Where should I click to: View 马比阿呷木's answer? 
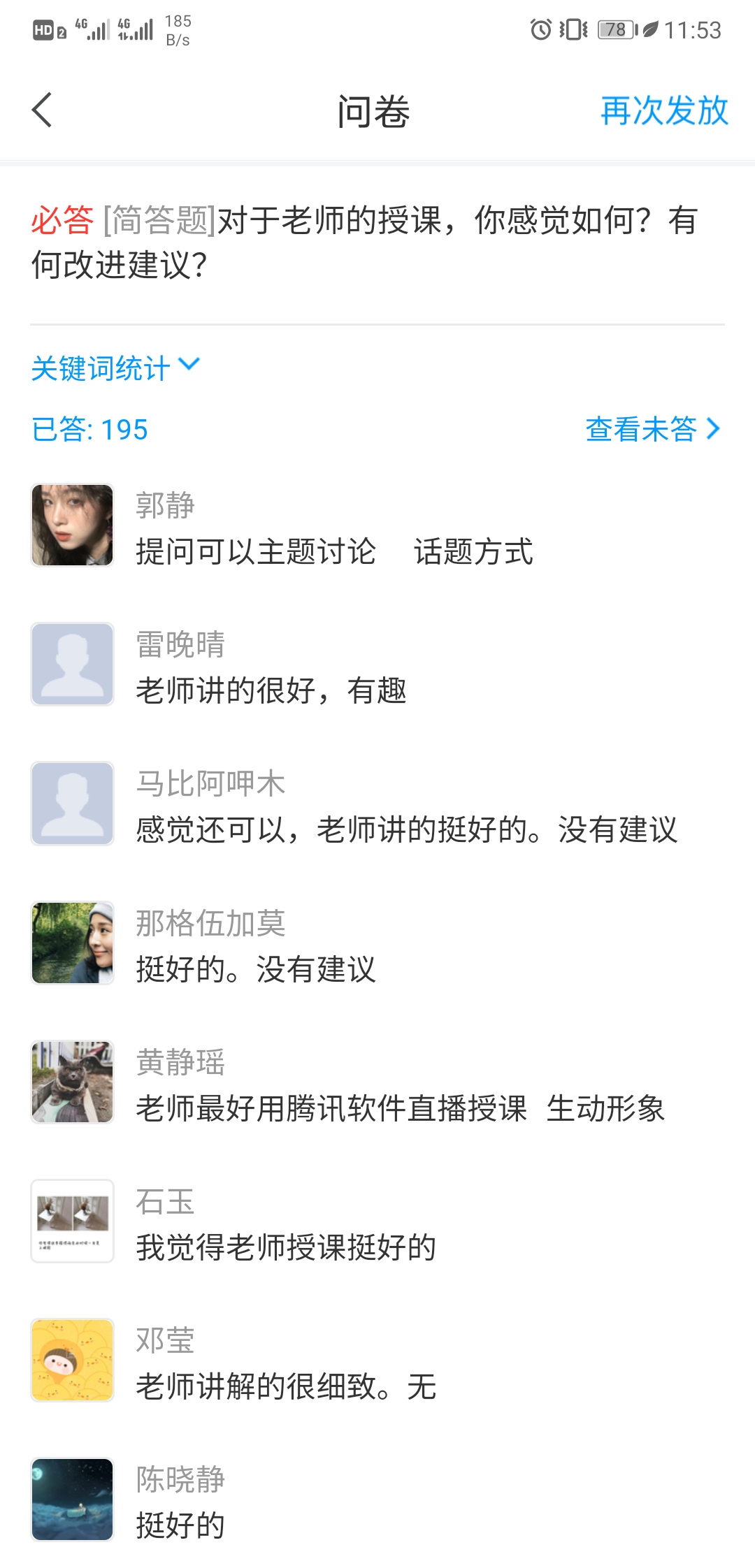coord(405,829)
